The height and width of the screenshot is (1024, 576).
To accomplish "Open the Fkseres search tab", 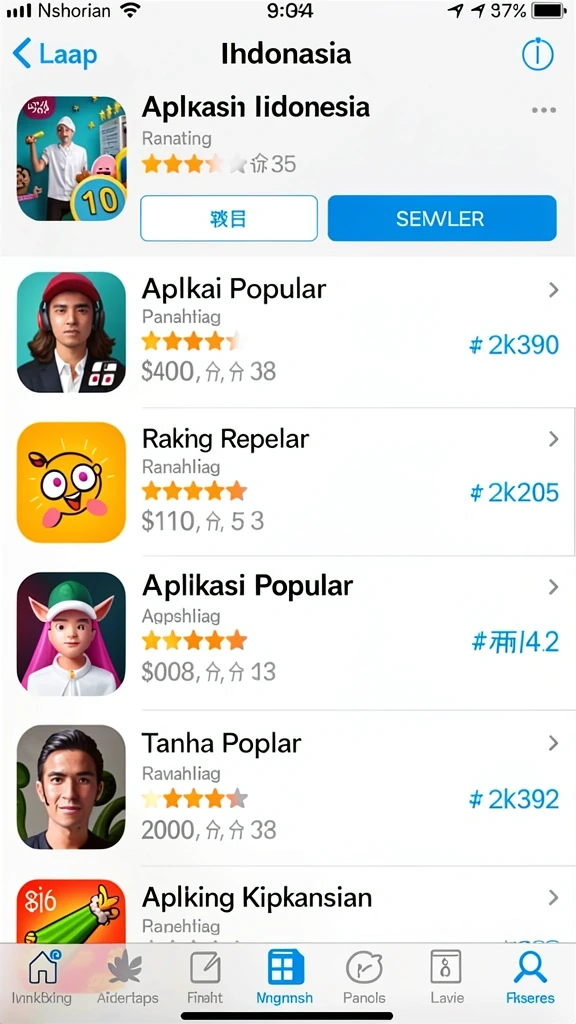I will point(530,977).
